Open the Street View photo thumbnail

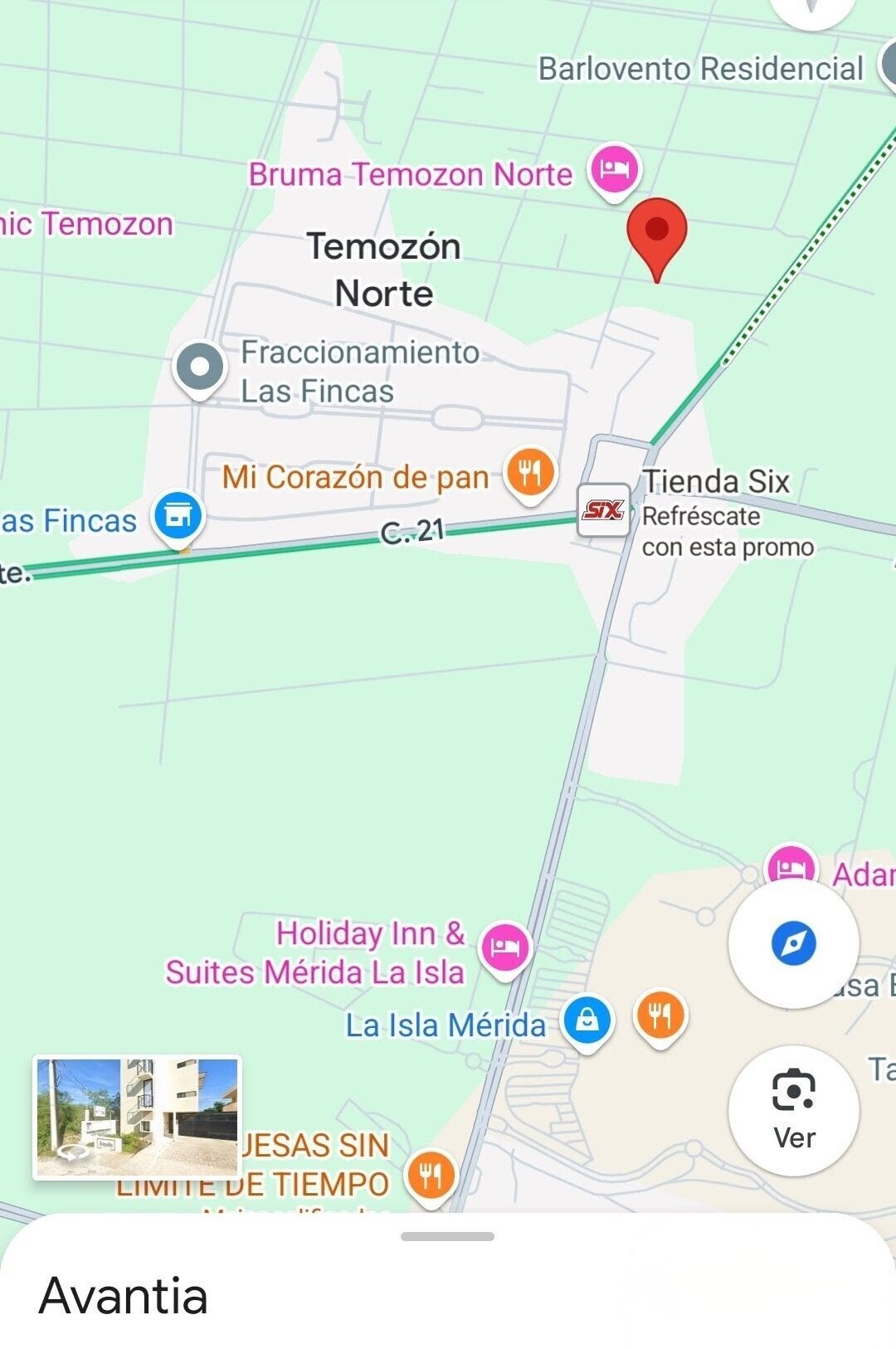[137, 1116]
